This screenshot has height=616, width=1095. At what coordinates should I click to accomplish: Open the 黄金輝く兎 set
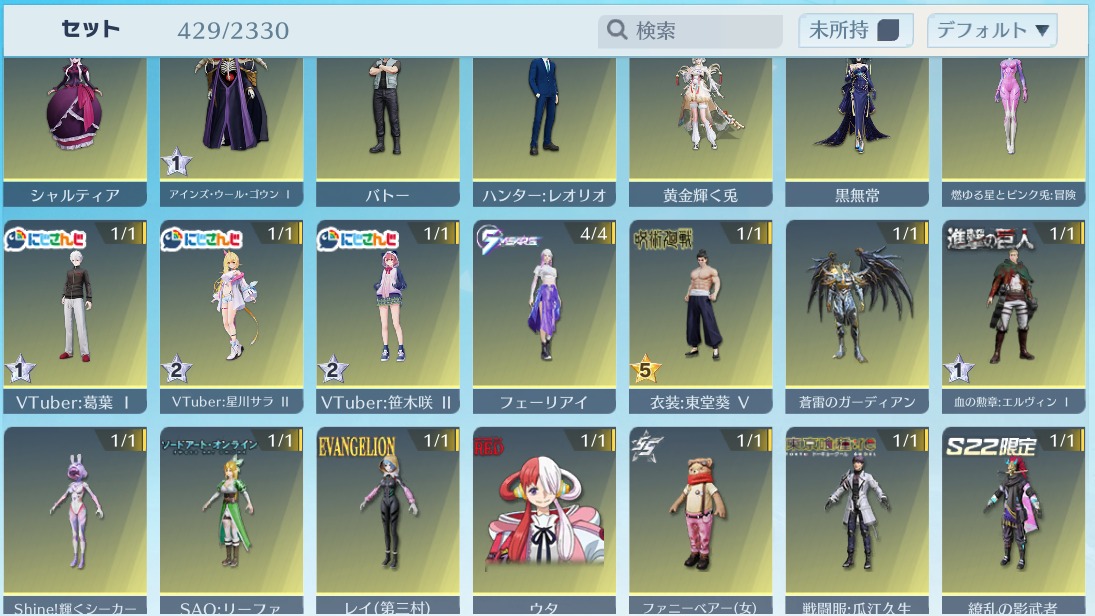click(x=700, y=131)
